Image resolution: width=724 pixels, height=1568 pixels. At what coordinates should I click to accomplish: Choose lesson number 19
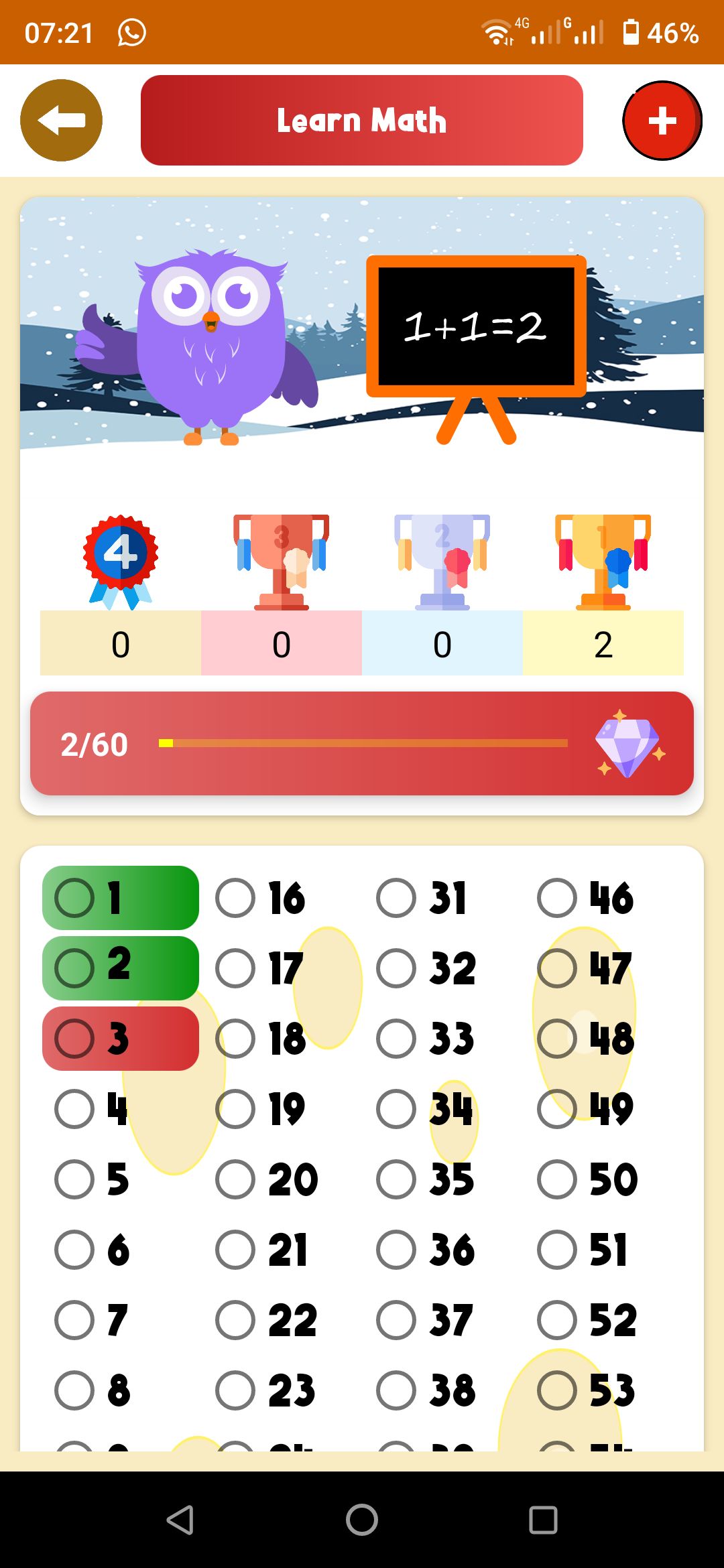(261, 1109)
